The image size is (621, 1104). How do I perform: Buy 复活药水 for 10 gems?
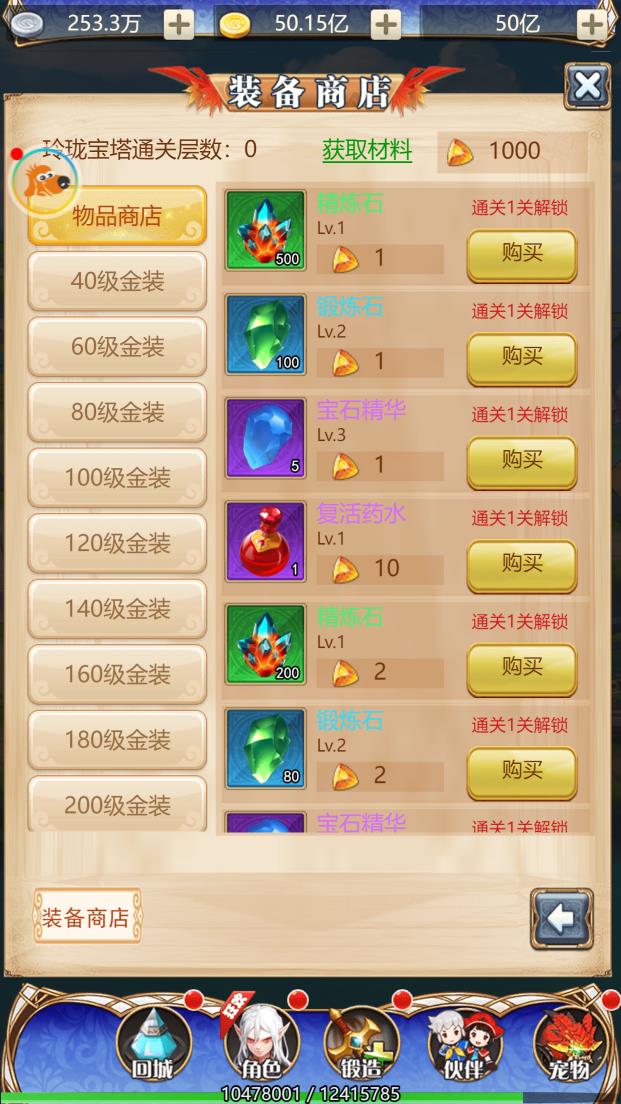(x=521, y=565)
